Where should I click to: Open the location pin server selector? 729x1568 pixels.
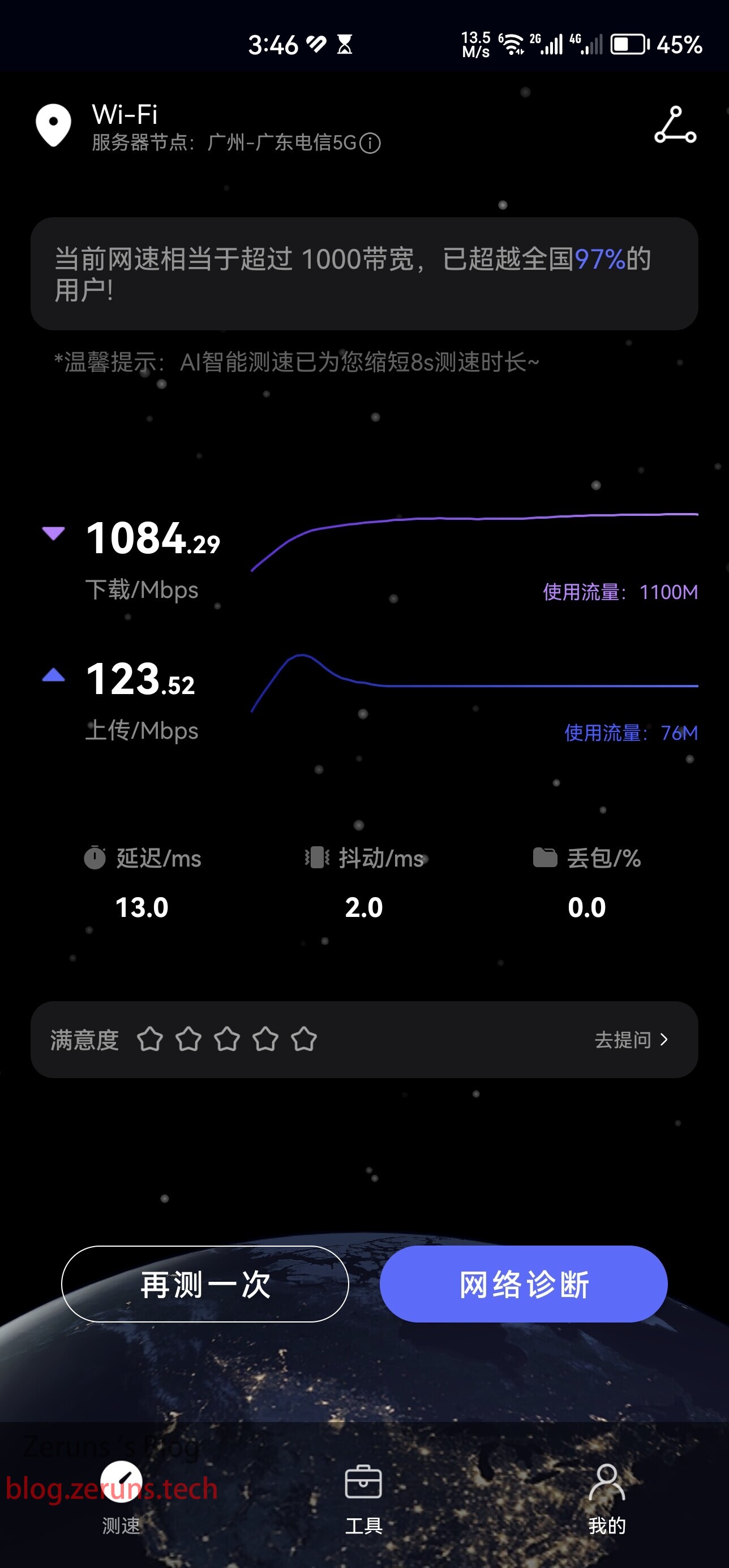[x=54, y=125]
